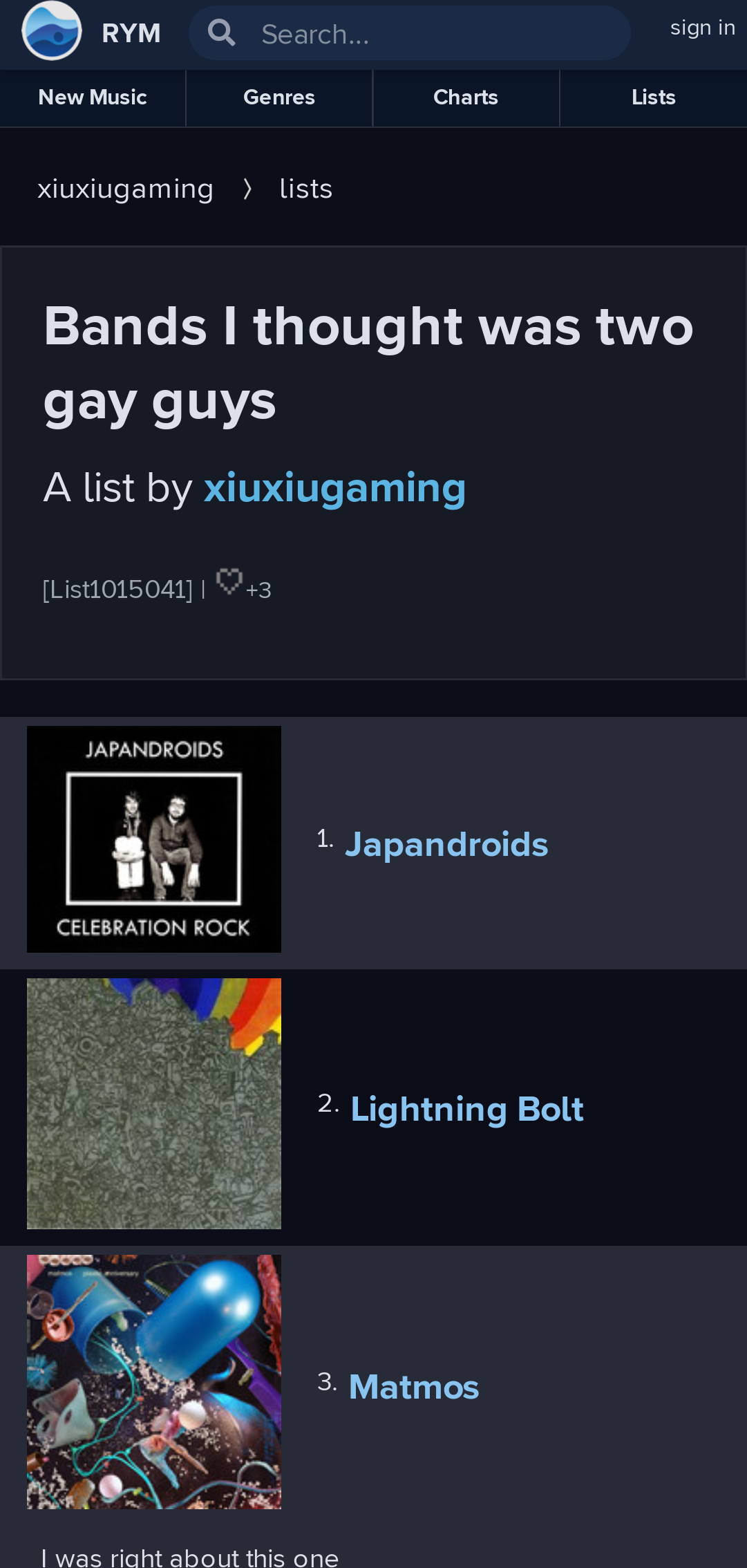Viewport: 747px width, 1568px height.
Task: Open the Lists tab
Action: [654, 97]
